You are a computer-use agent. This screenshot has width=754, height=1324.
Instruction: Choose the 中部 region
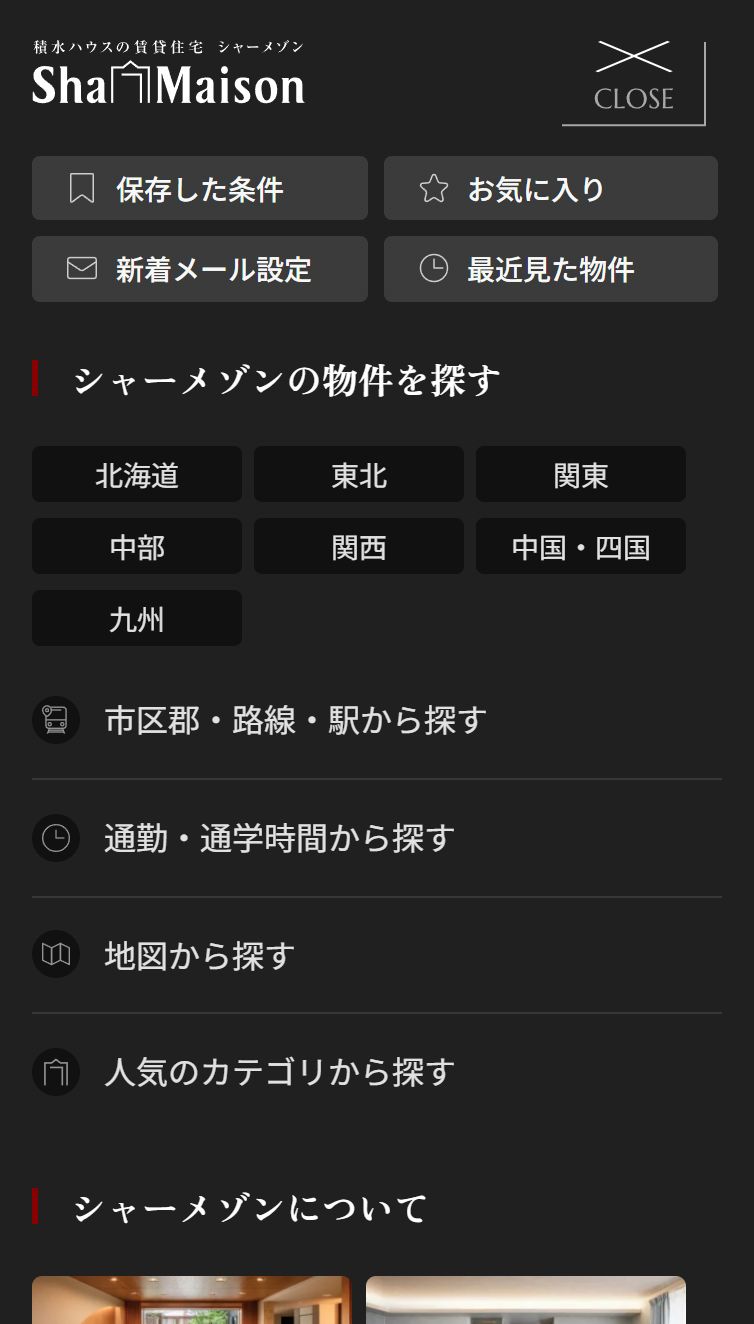click(137, 546)
